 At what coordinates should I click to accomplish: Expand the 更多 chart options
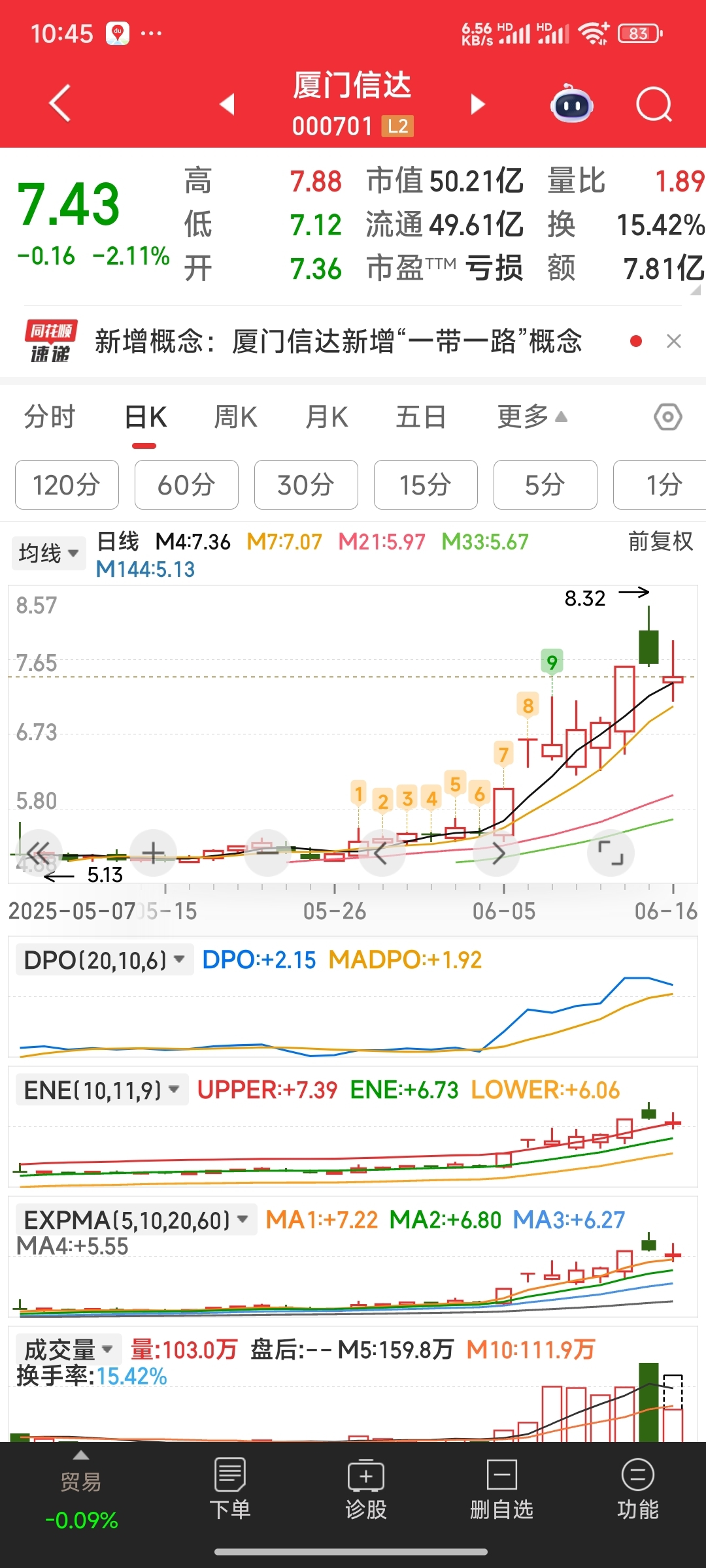click(x=532, y=417)
